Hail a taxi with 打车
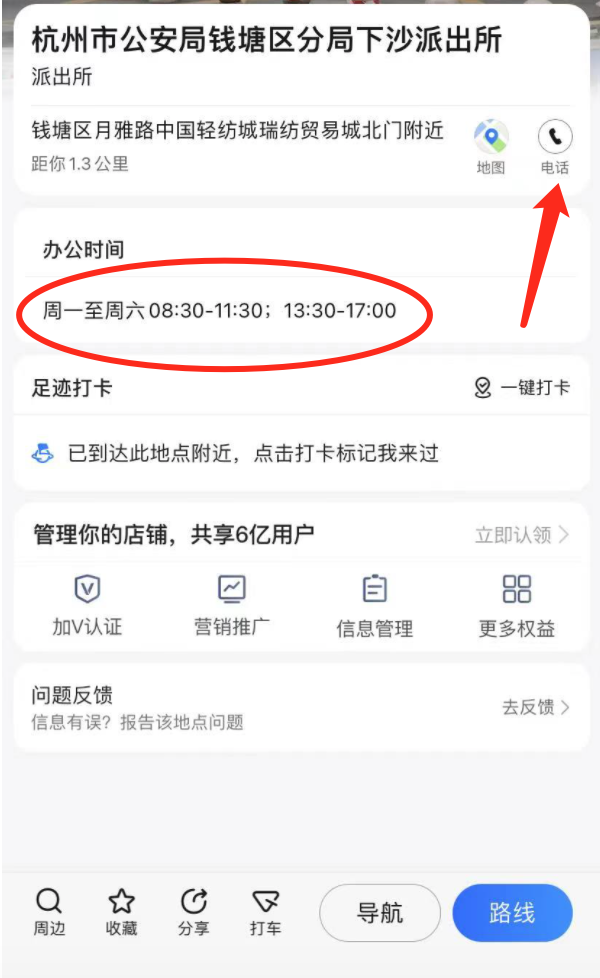Viewport: 600px width, 978px height. click(265, 912)
